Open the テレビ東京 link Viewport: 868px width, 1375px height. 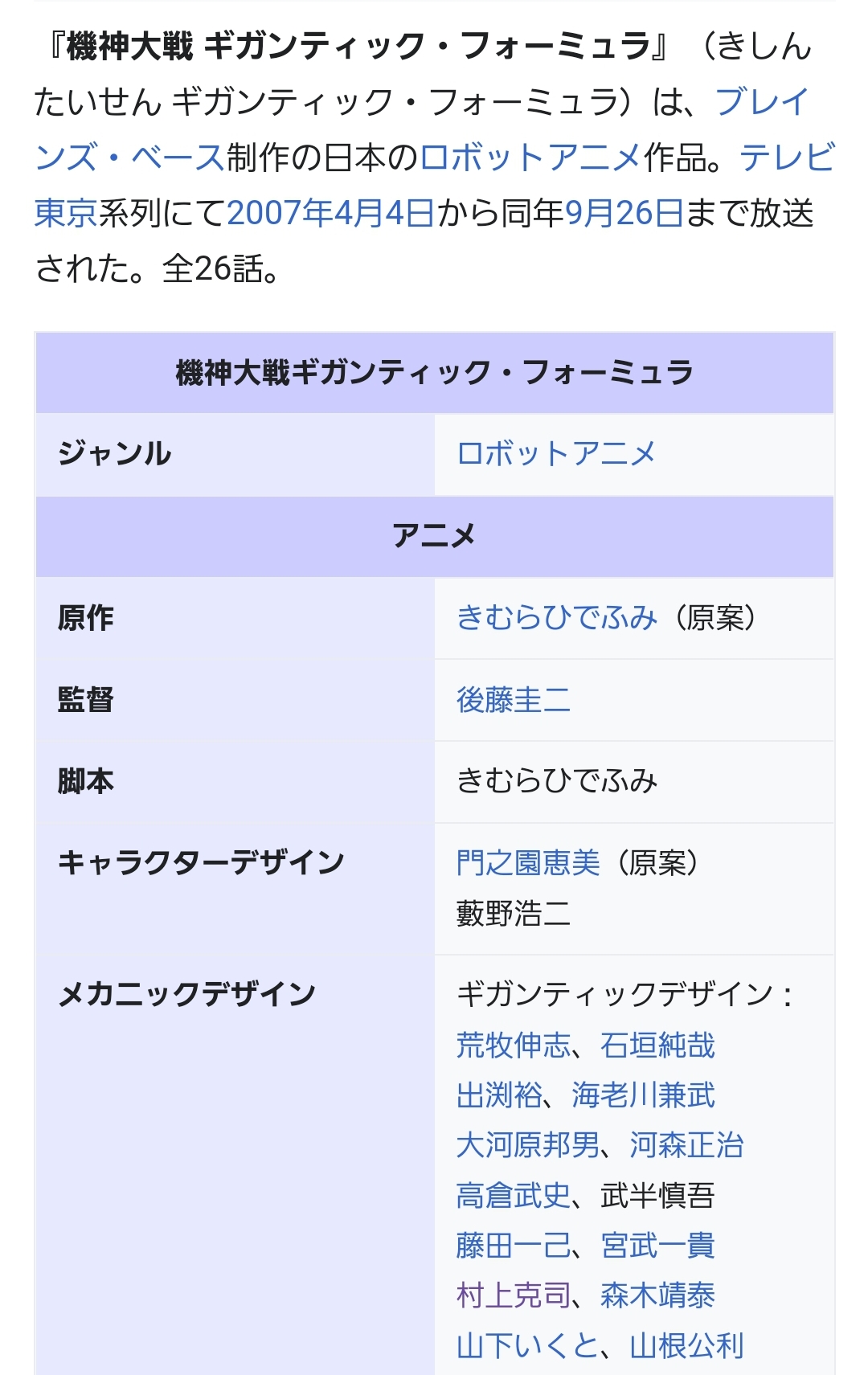pos(788,158)
